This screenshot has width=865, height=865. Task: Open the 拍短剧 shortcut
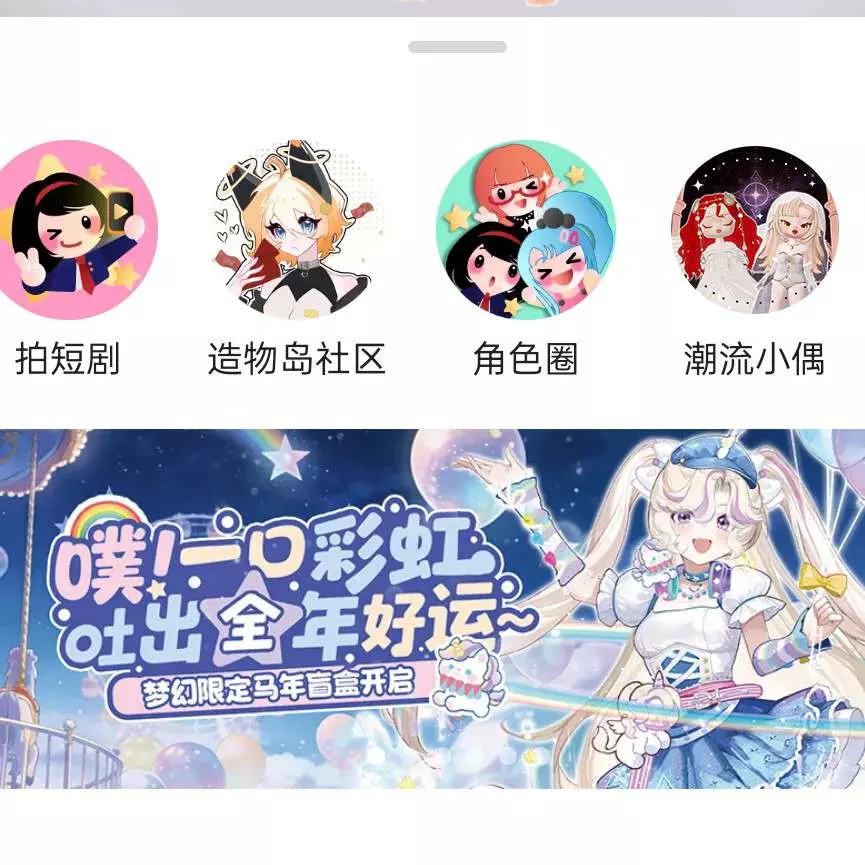(72, 230)
